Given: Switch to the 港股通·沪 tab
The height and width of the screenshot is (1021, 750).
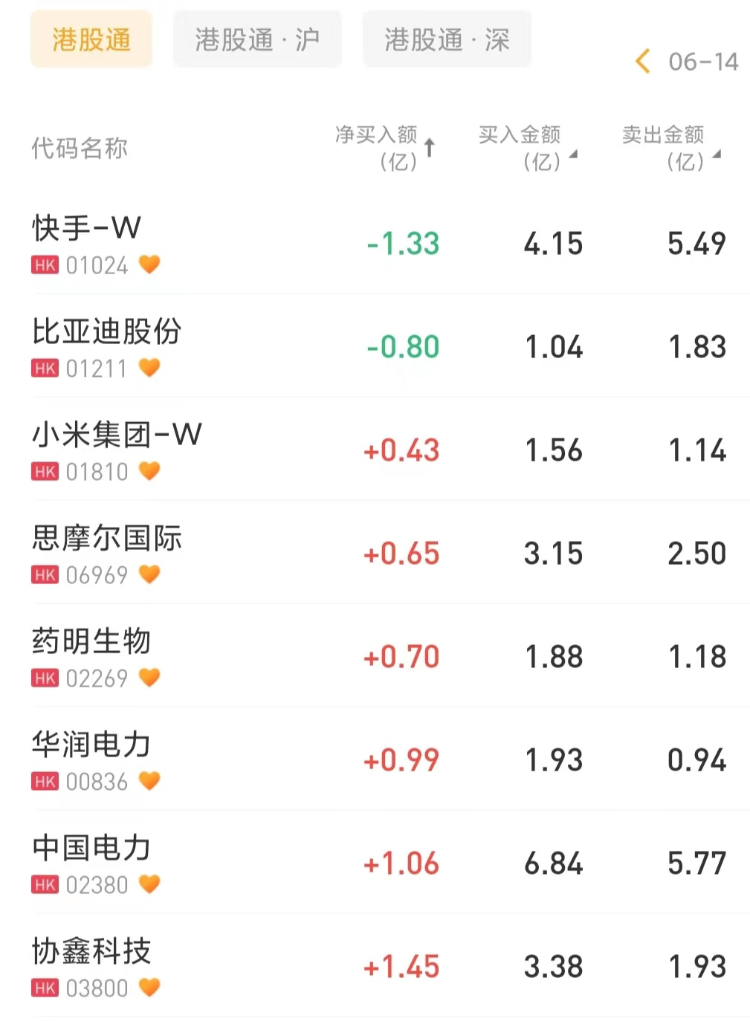Looking at the screenshot, I should (257, 40).
